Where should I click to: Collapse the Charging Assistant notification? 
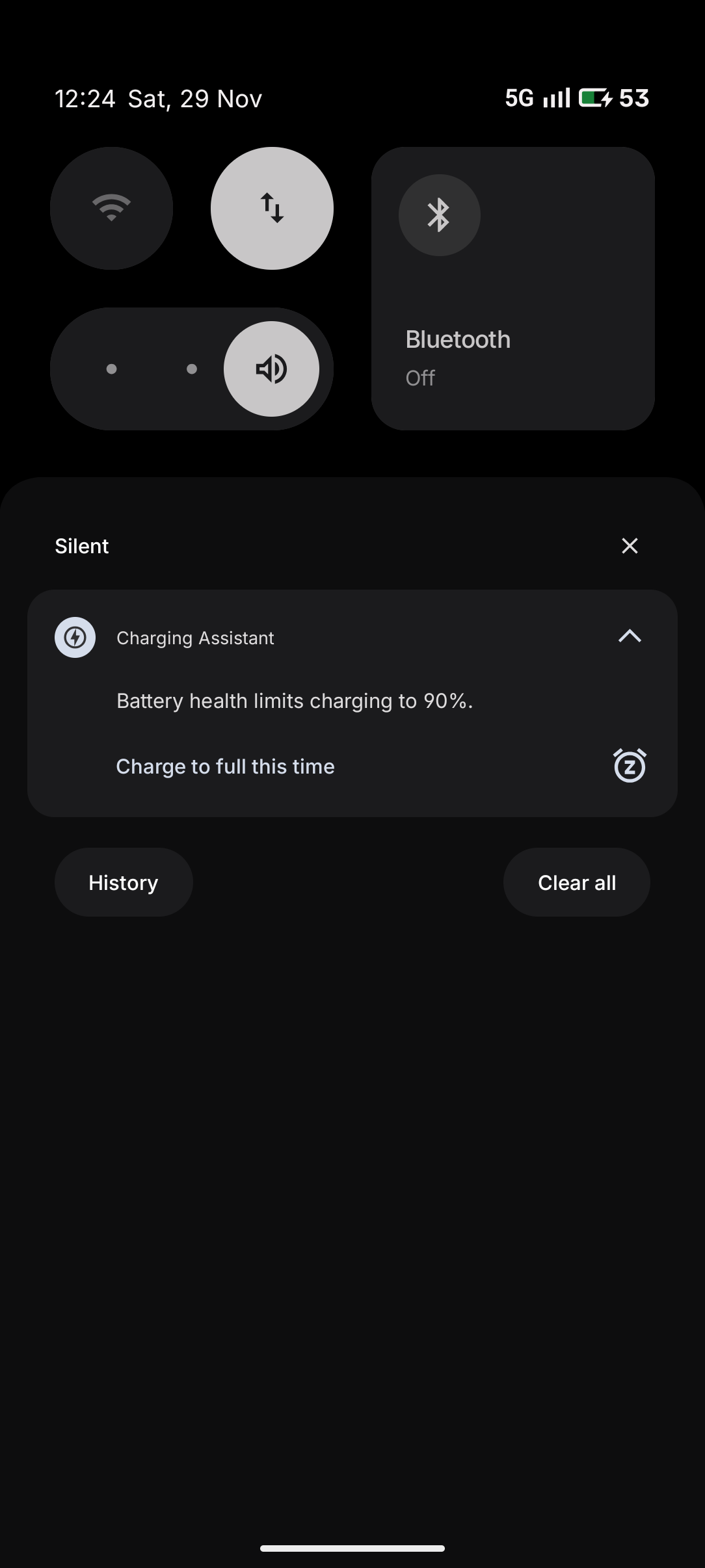pos(629,636)
